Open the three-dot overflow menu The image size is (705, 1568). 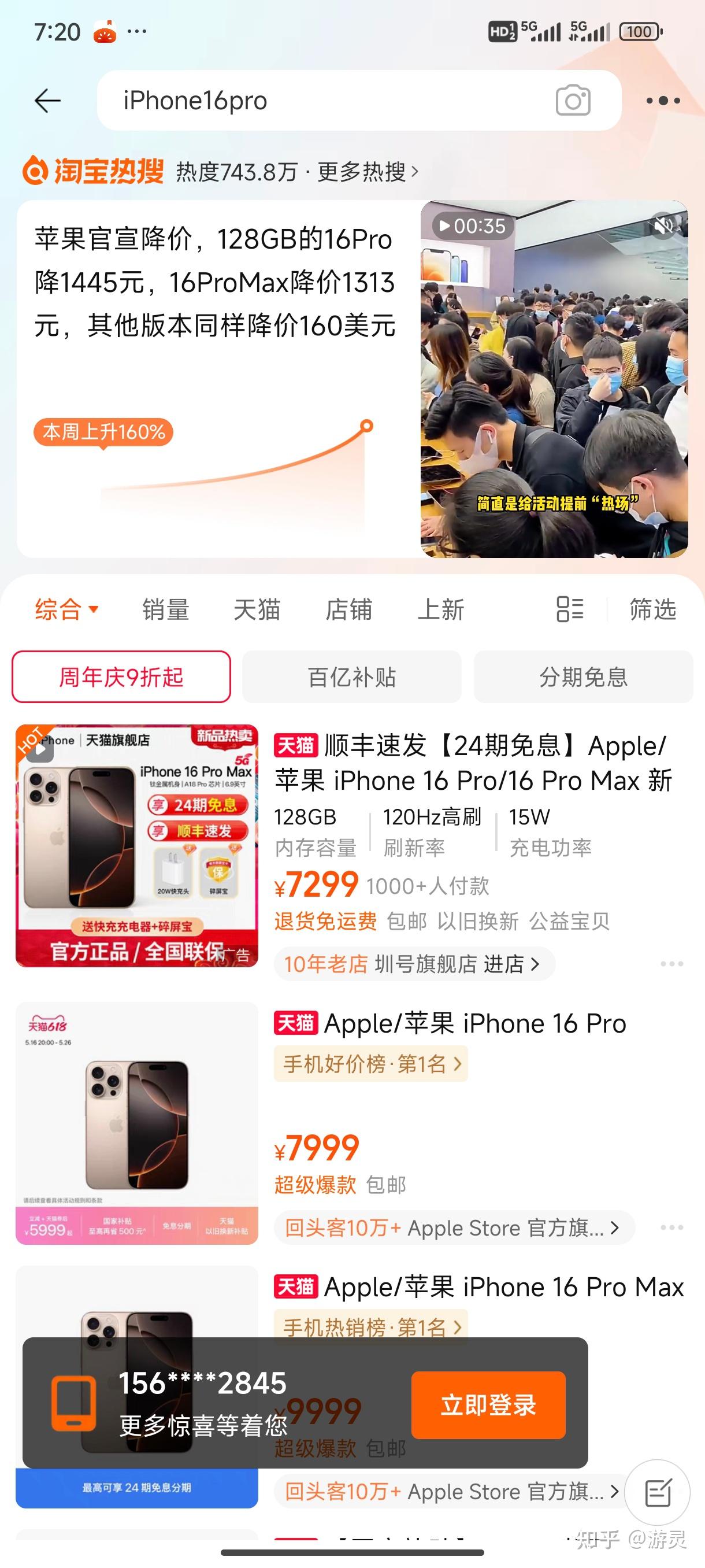click(x=663, y=101)
